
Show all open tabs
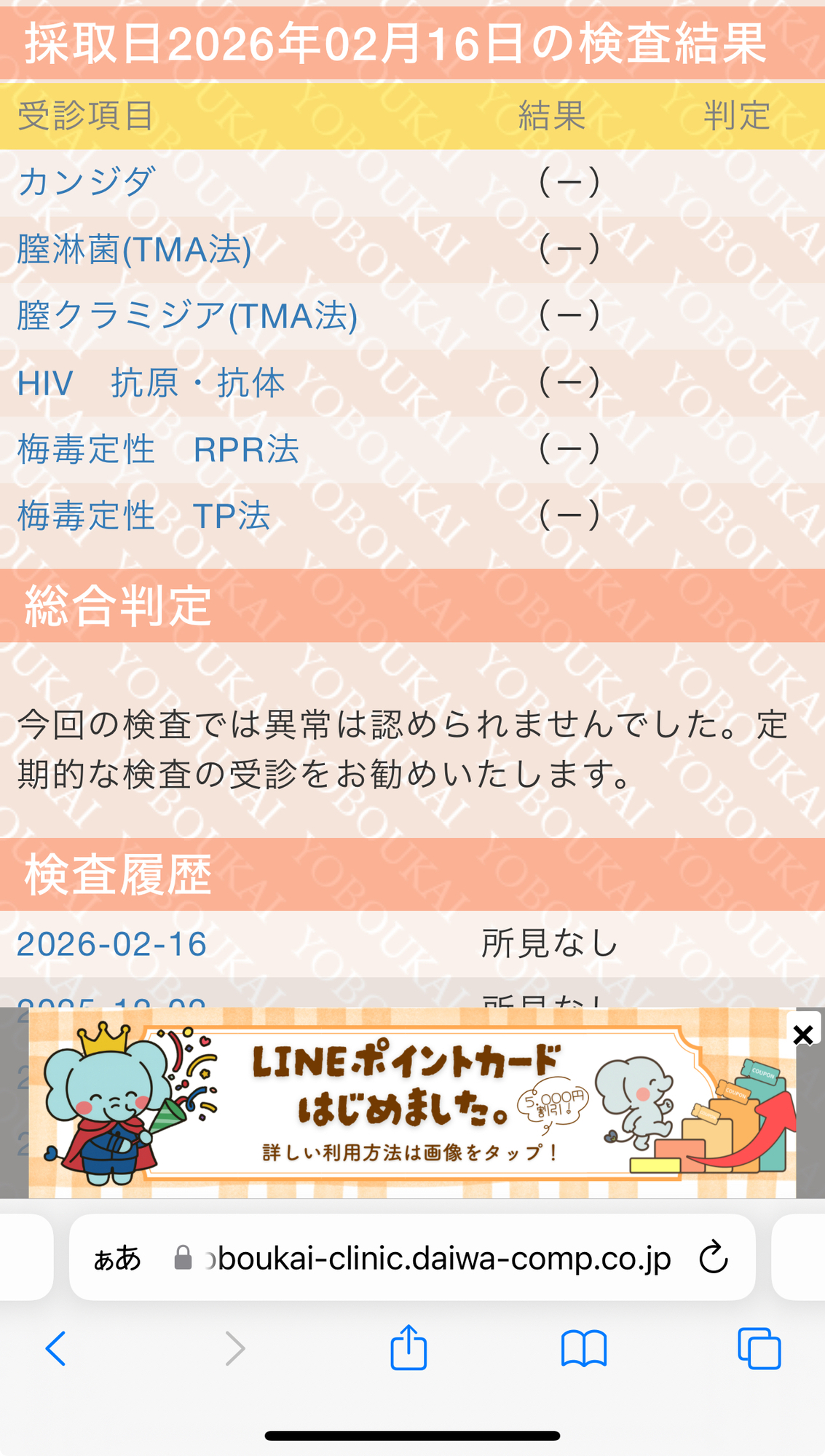(x=759, y=1348)
